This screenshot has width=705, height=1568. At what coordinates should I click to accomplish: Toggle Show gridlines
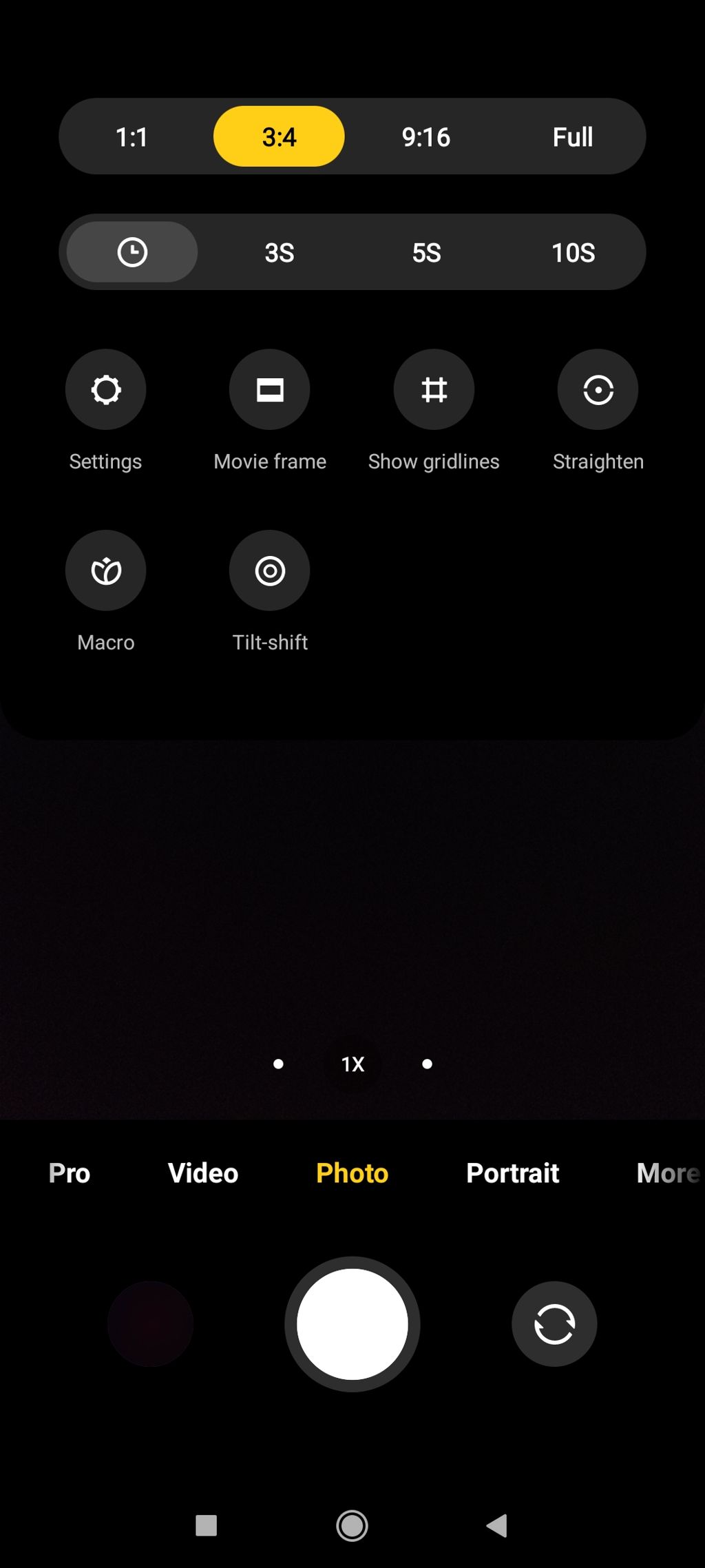pos(434,390)
